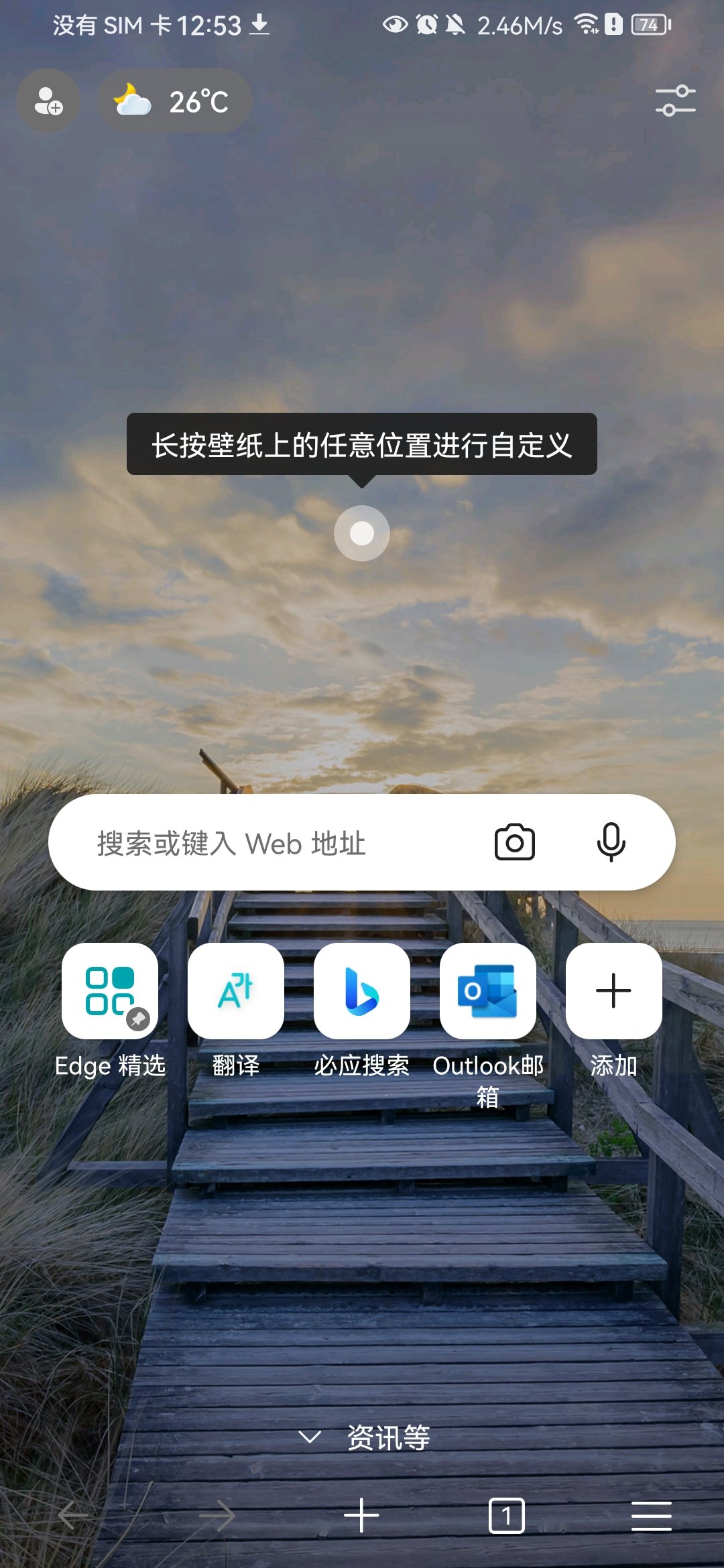Add a new shortcut with 添加

coord(613,991)
